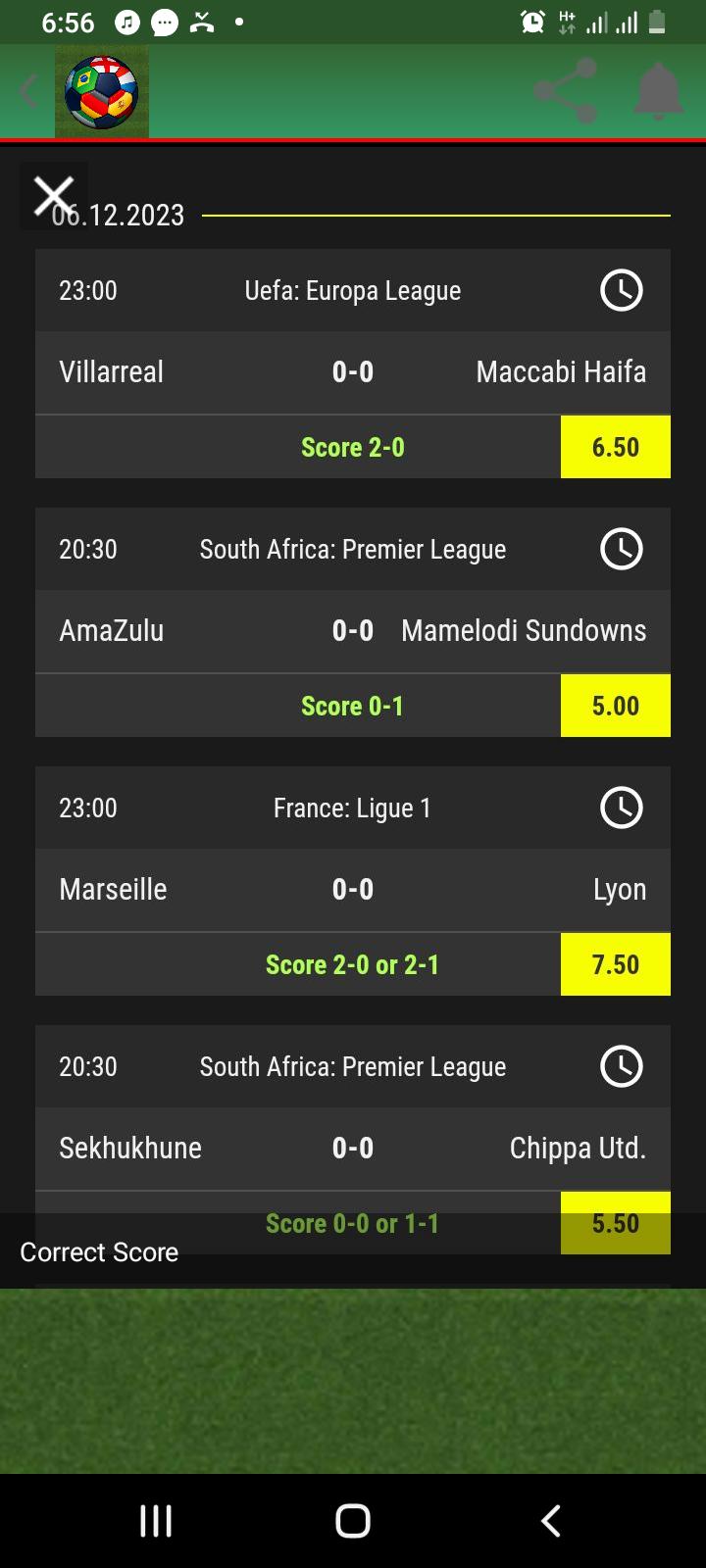Screen dimensions: 706x1568
Task: Tap the system home button
Action: click(353, 1521)
